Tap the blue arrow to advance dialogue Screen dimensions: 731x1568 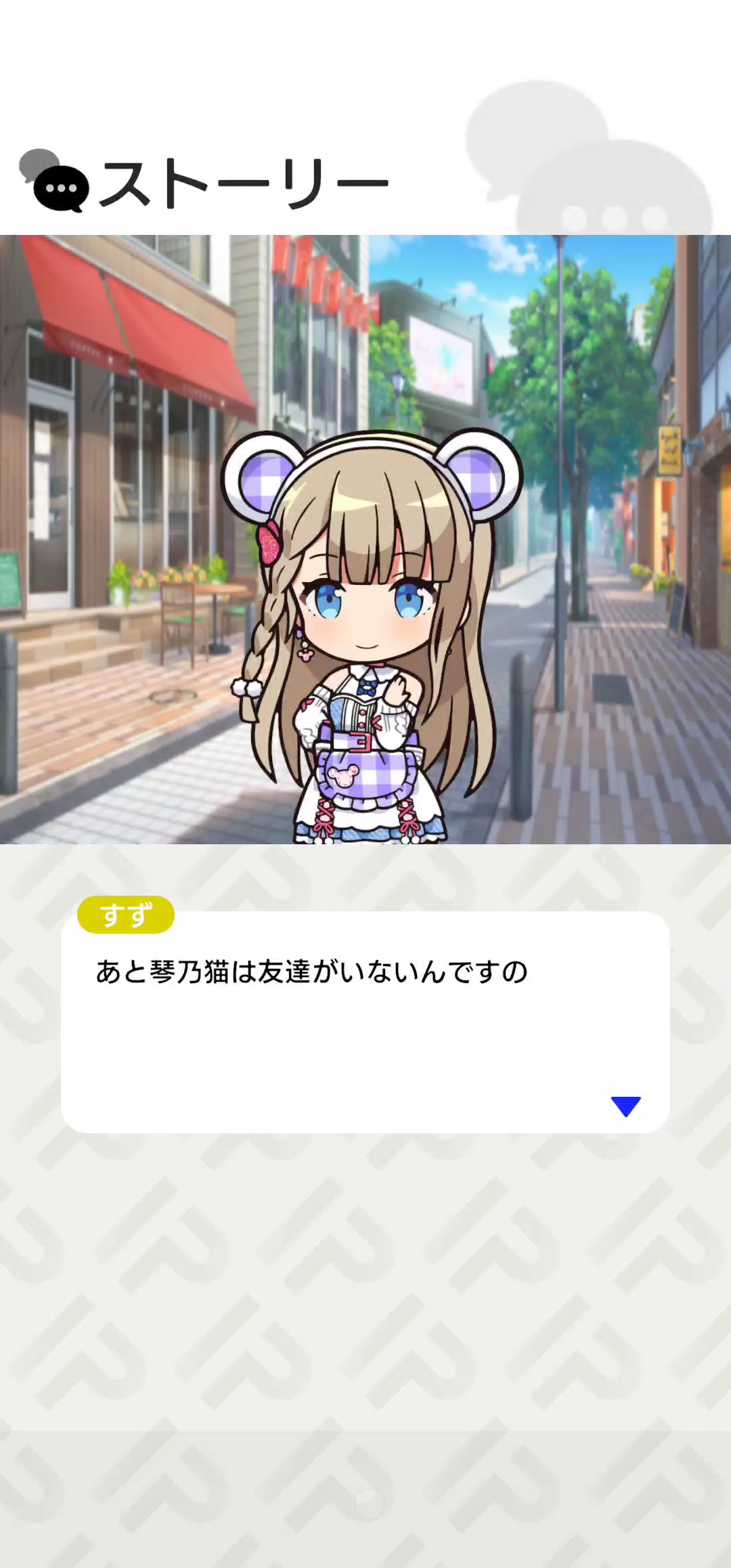pos(625,1106)
